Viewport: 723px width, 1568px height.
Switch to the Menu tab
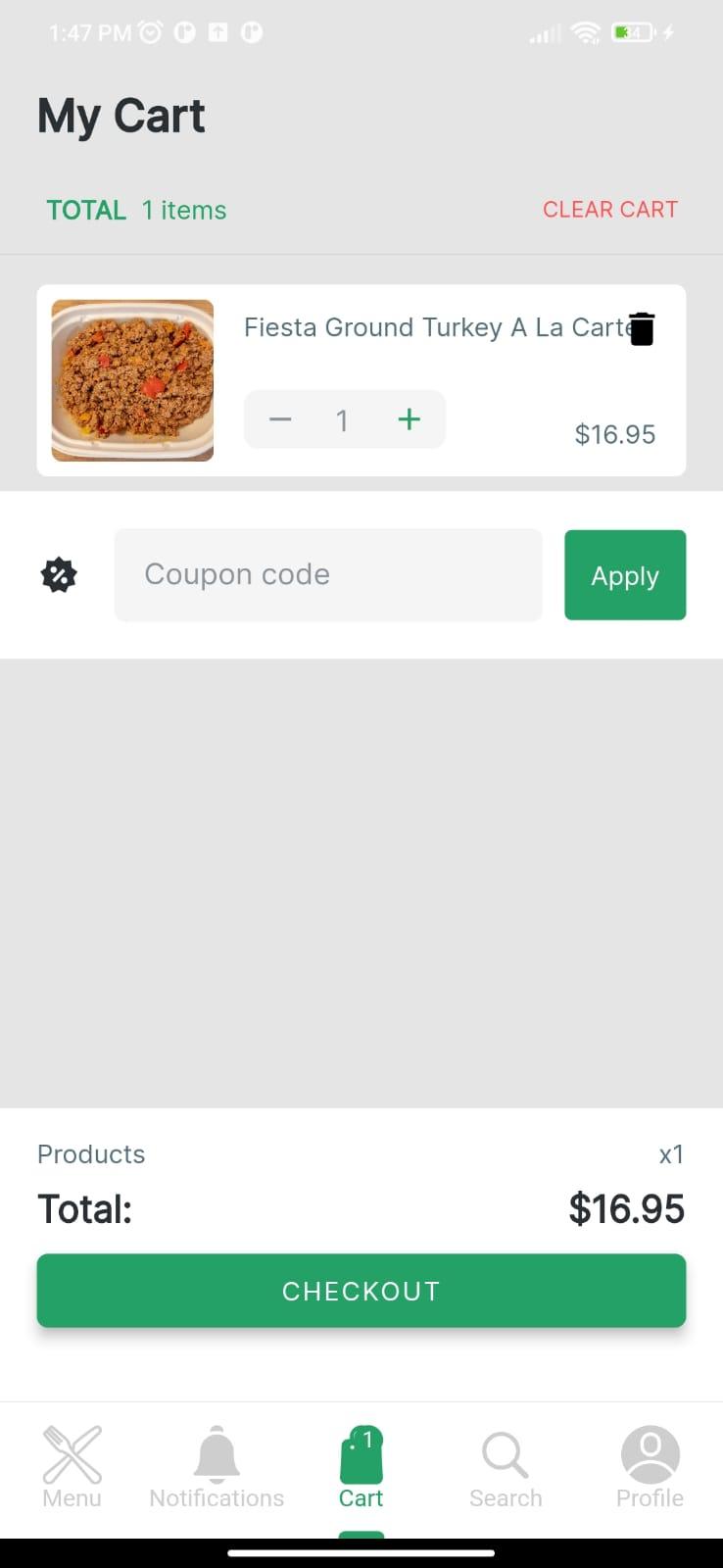(x=72, y=1467)
